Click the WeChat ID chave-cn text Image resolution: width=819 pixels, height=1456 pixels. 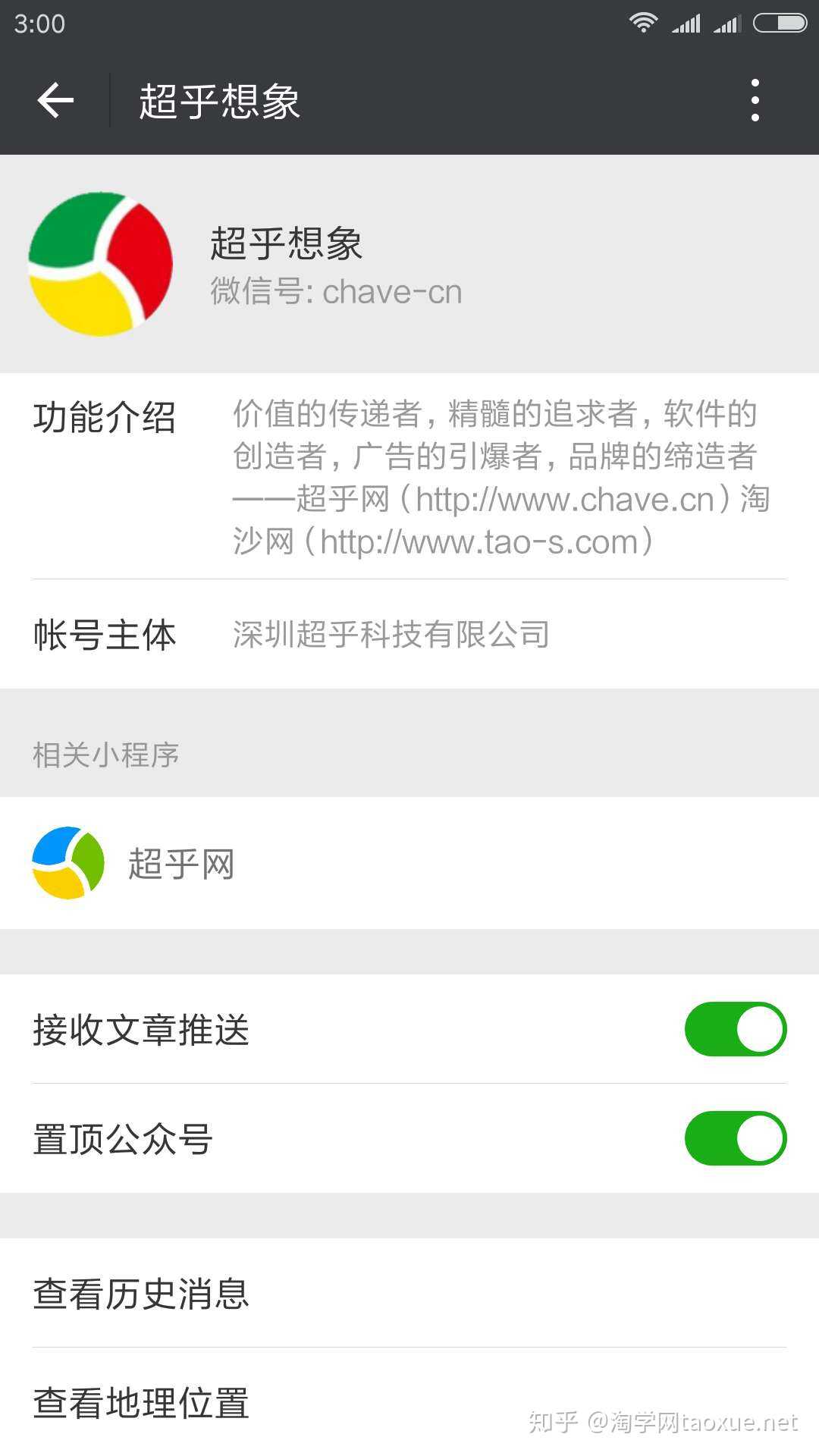coord(336,291)
